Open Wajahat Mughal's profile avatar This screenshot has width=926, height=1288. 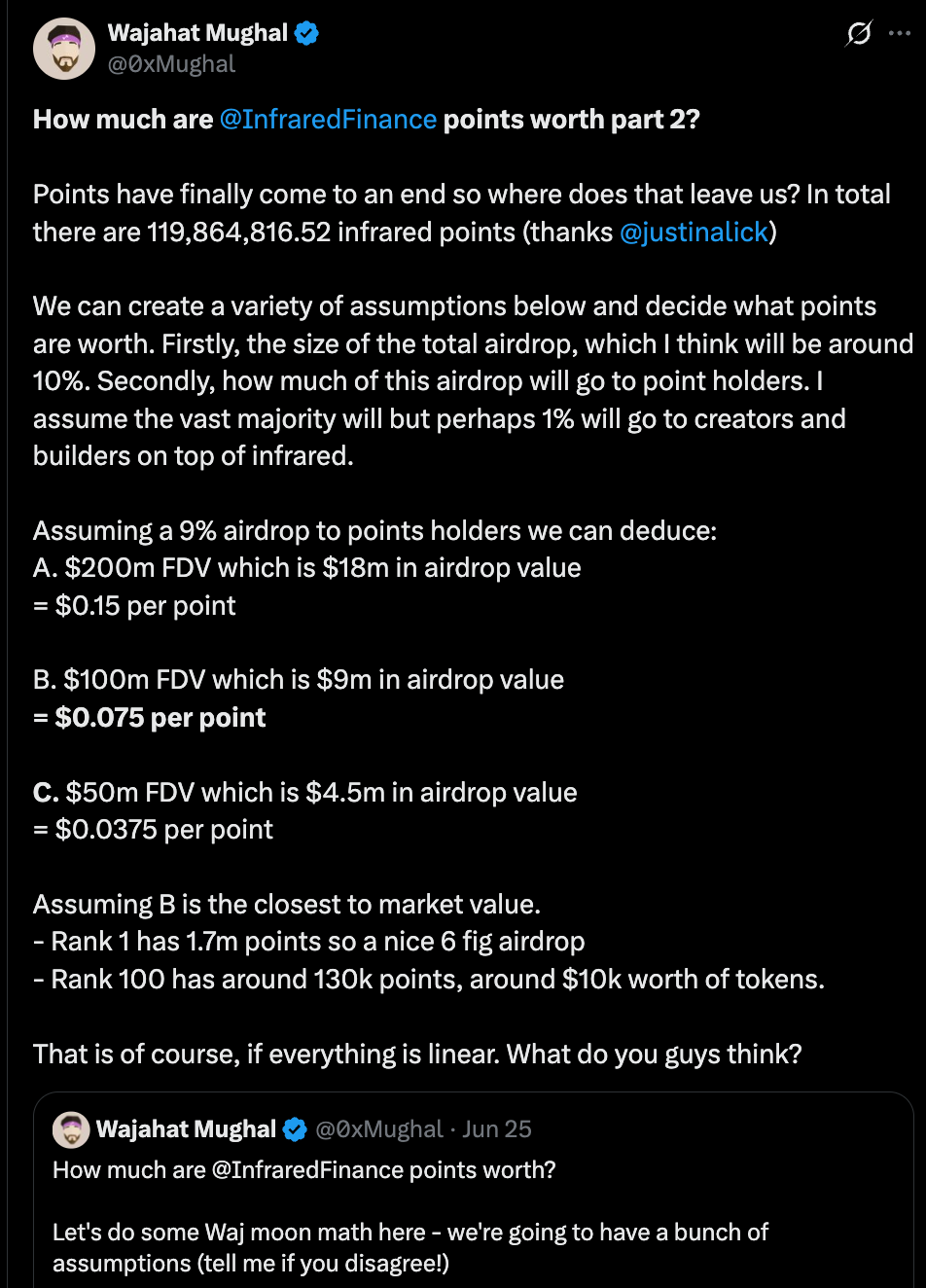coord(64,49)
